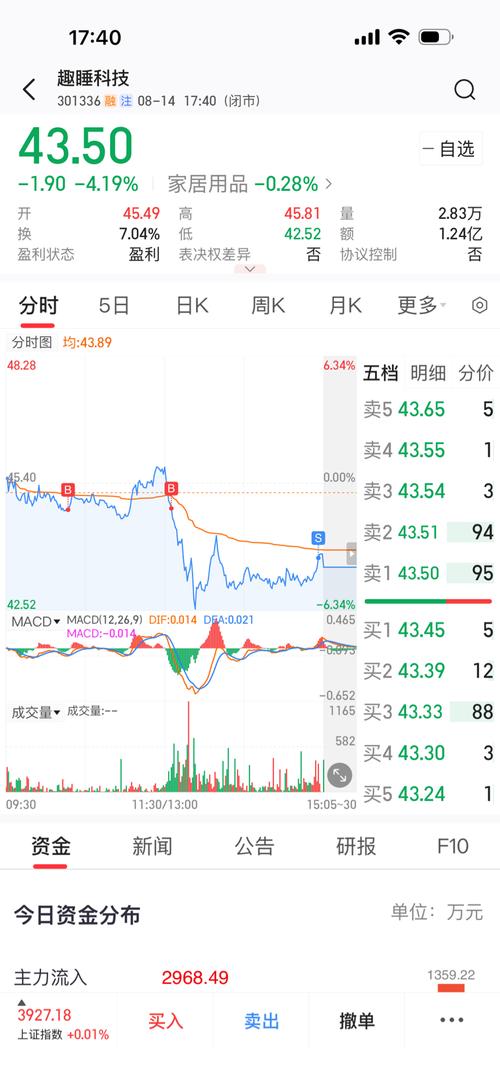Image resolution: width=500 pixels, height=1087 pixels.
Task: Switch to 分价 price distribution tab
Action: point(476,373)
